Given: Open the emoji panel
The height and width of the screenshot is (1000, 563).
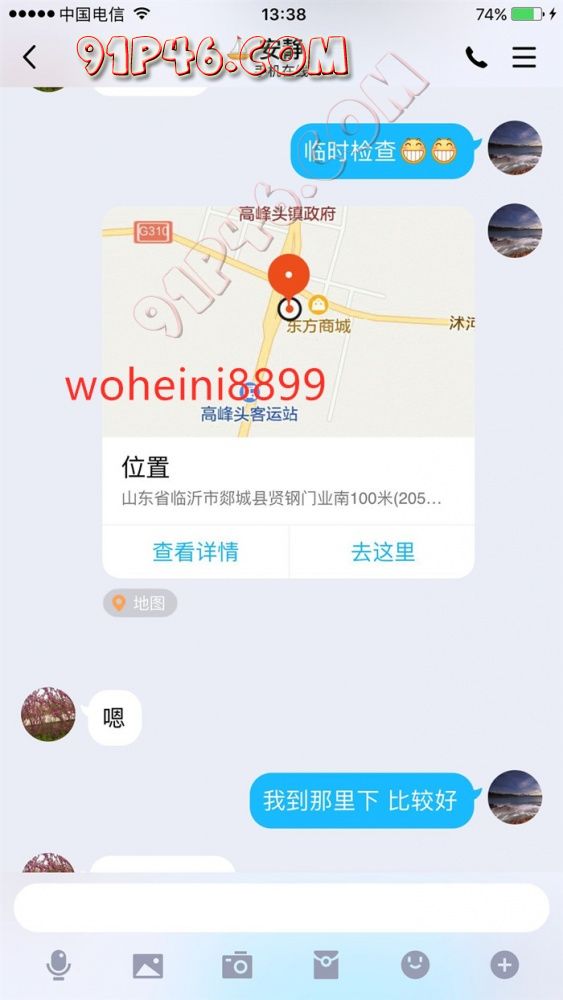Looking at the screenshot, I should [x=415, y=965].
